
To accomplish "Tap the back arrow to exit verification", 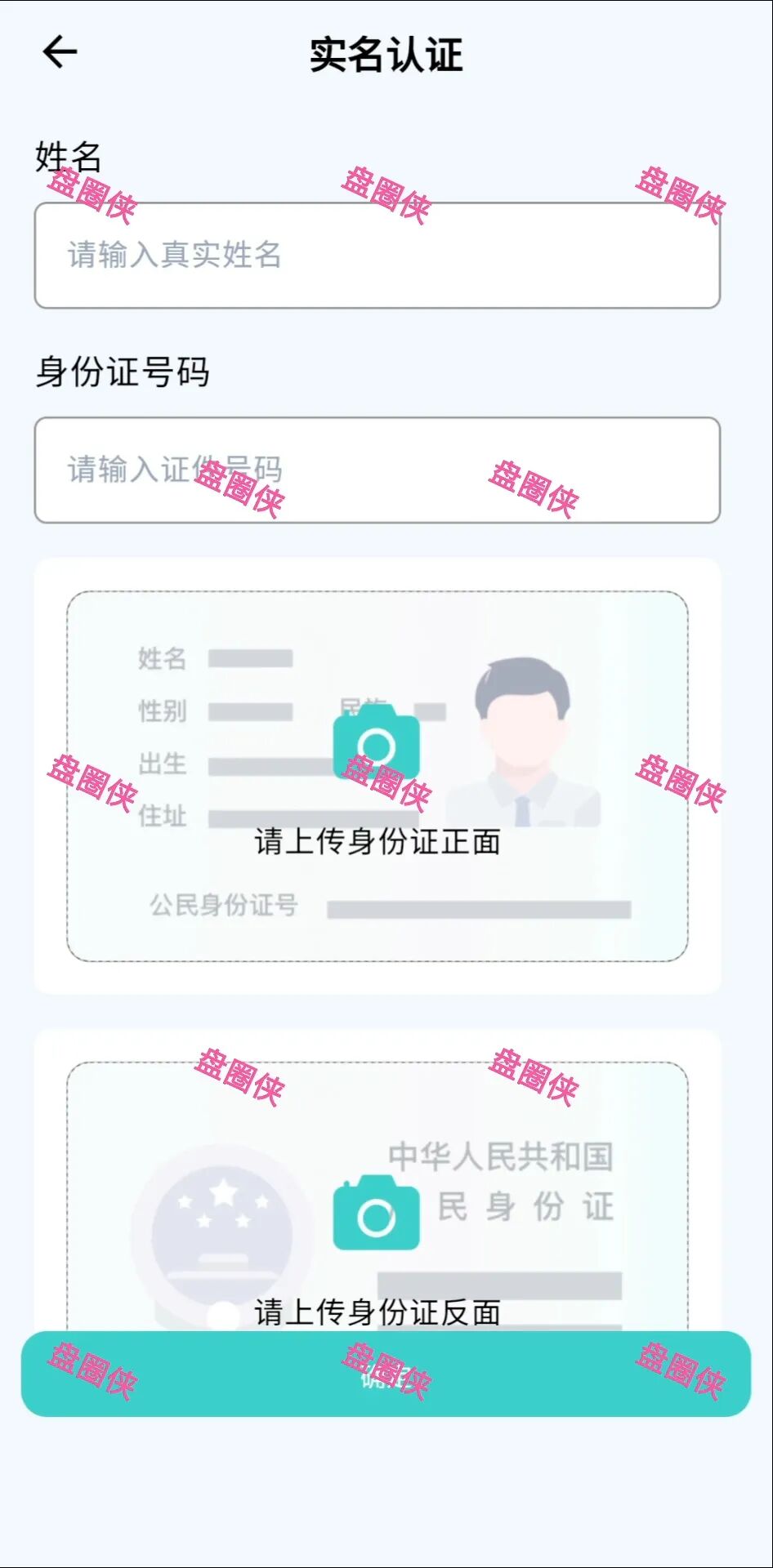I will tap(57, 51).
